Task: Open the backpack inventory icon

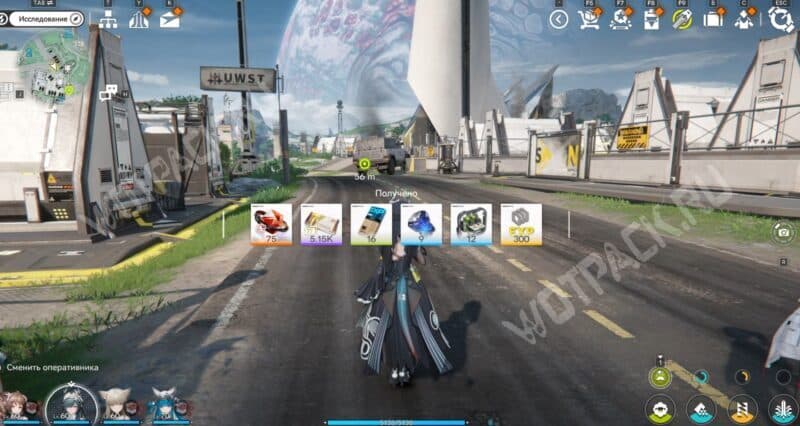Action: point(713,18)
